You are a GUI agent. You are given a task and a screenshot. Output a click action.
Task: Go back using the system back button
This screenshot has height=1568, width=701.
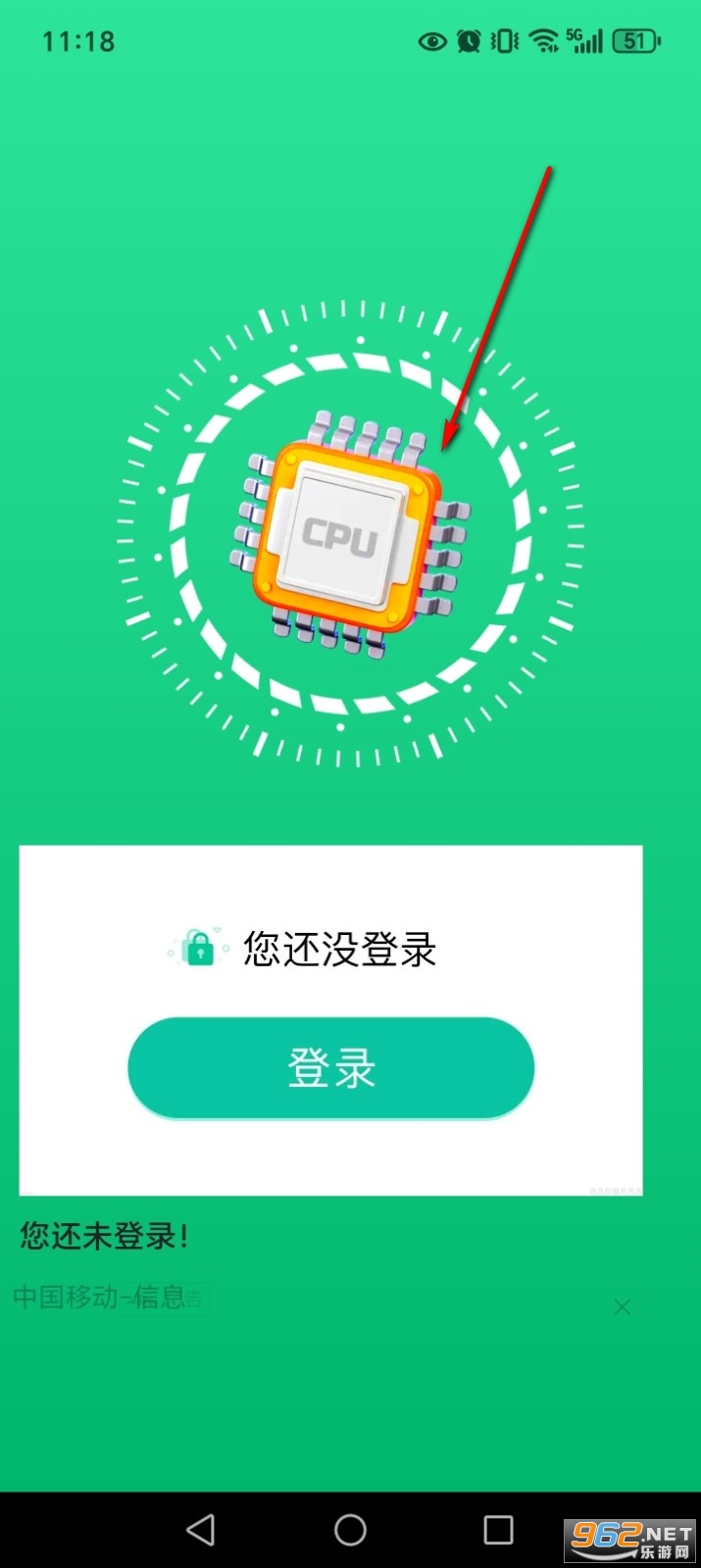pos(201,1530)
